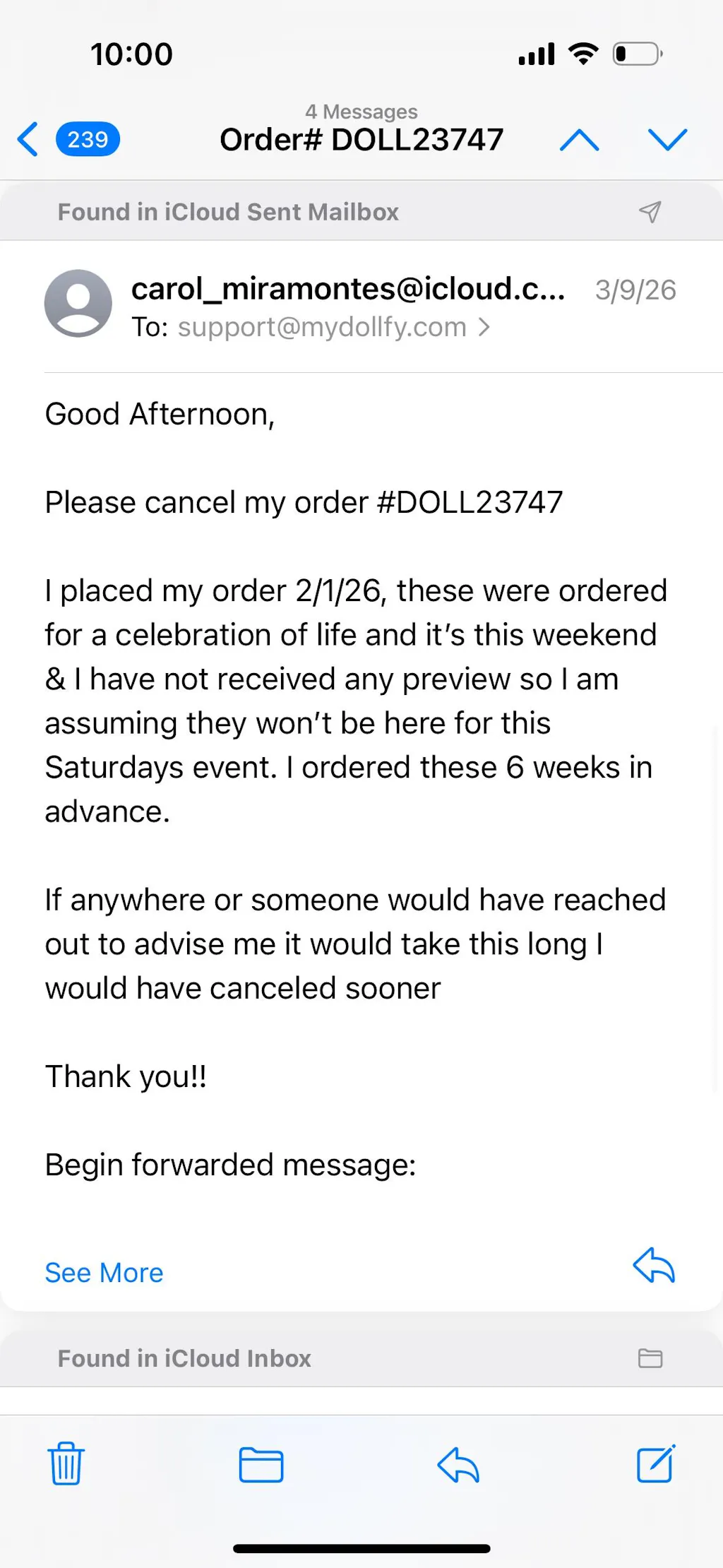Tap the reply arrow beside See More
The height and width of the screenshot is (1568, 723).
click(x=654, y=1264)
